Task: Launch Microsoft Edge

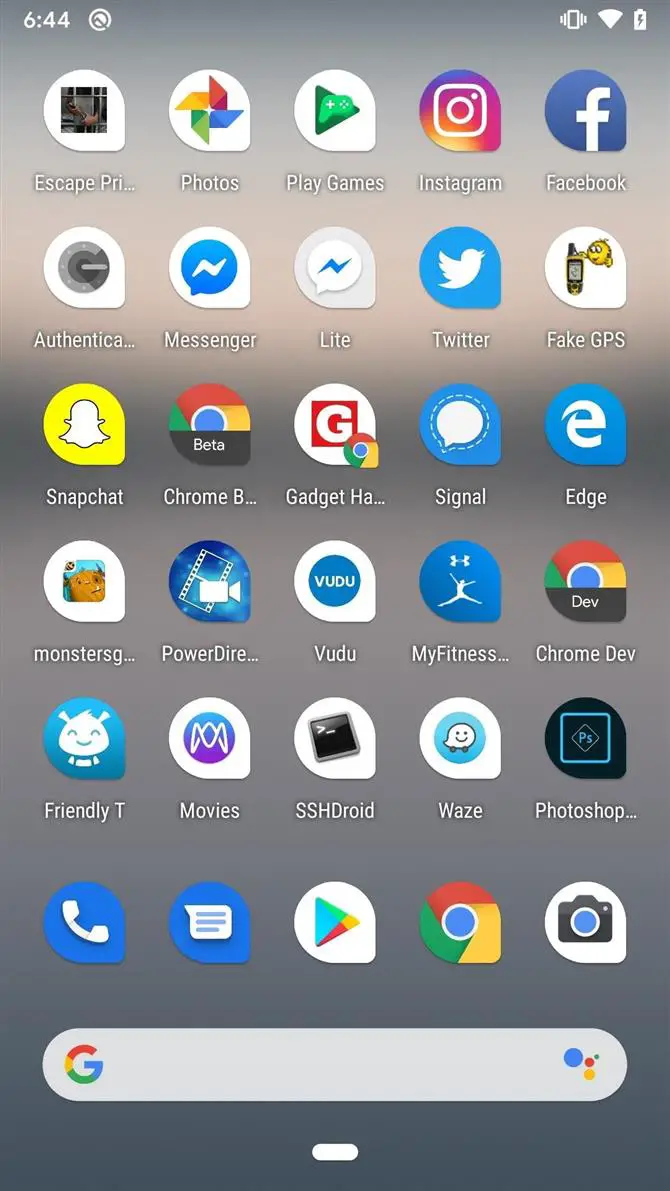Action: click(x=586, y=425)
